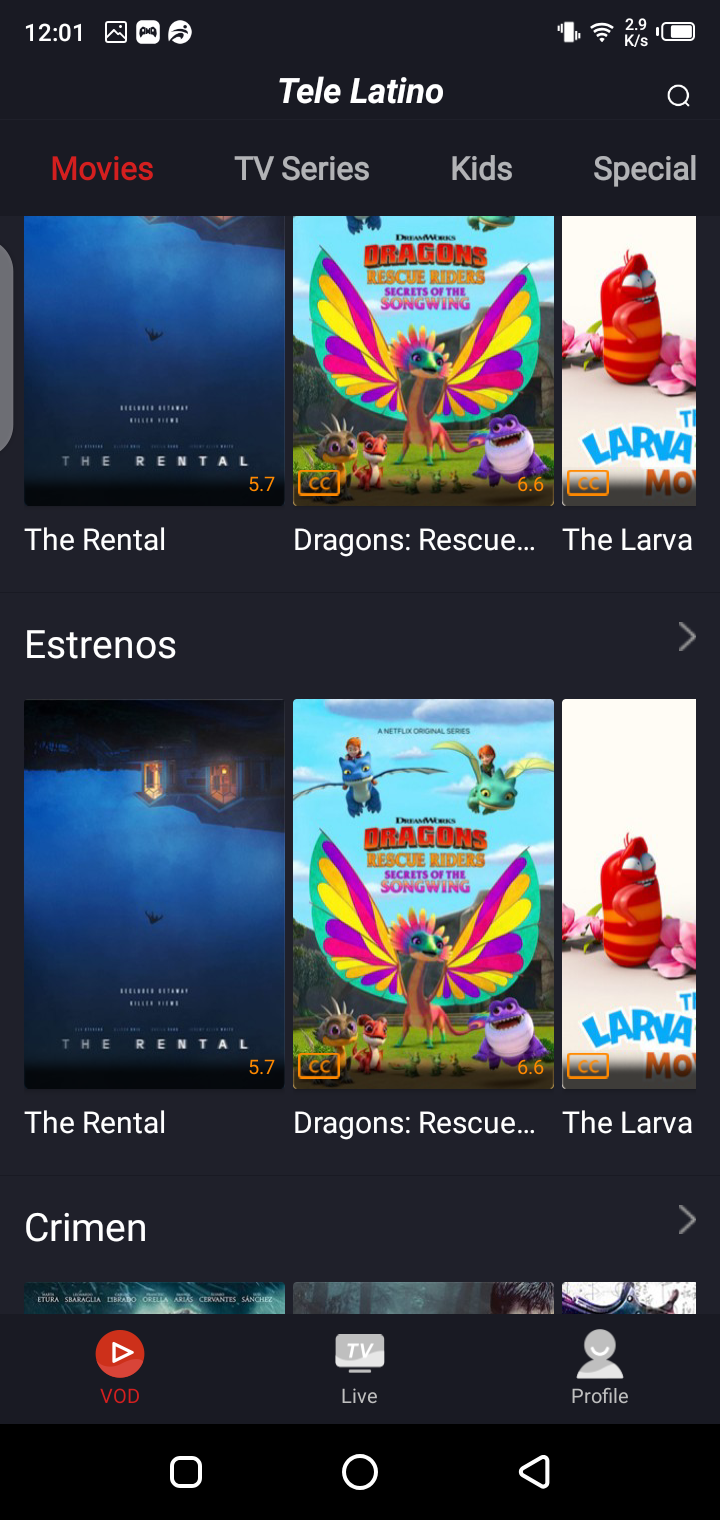720x1520 pixels.
Task: Expand the Crimen section with its arrow
Action: pyautogui.click(x=686, y=1220)
